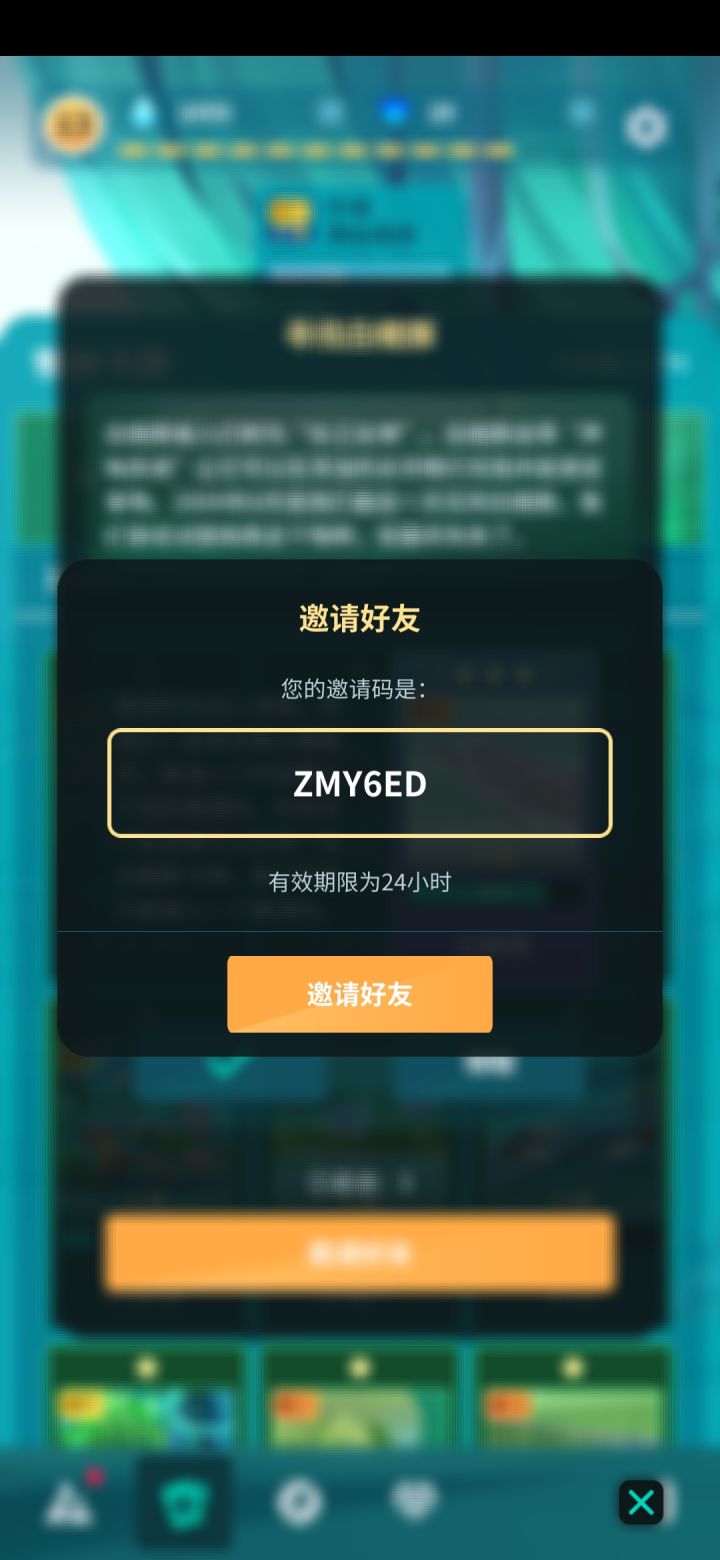Open the triangles icon with the red badge
The height and width of the screenshot is (1560, 720).
point(72,1502)
